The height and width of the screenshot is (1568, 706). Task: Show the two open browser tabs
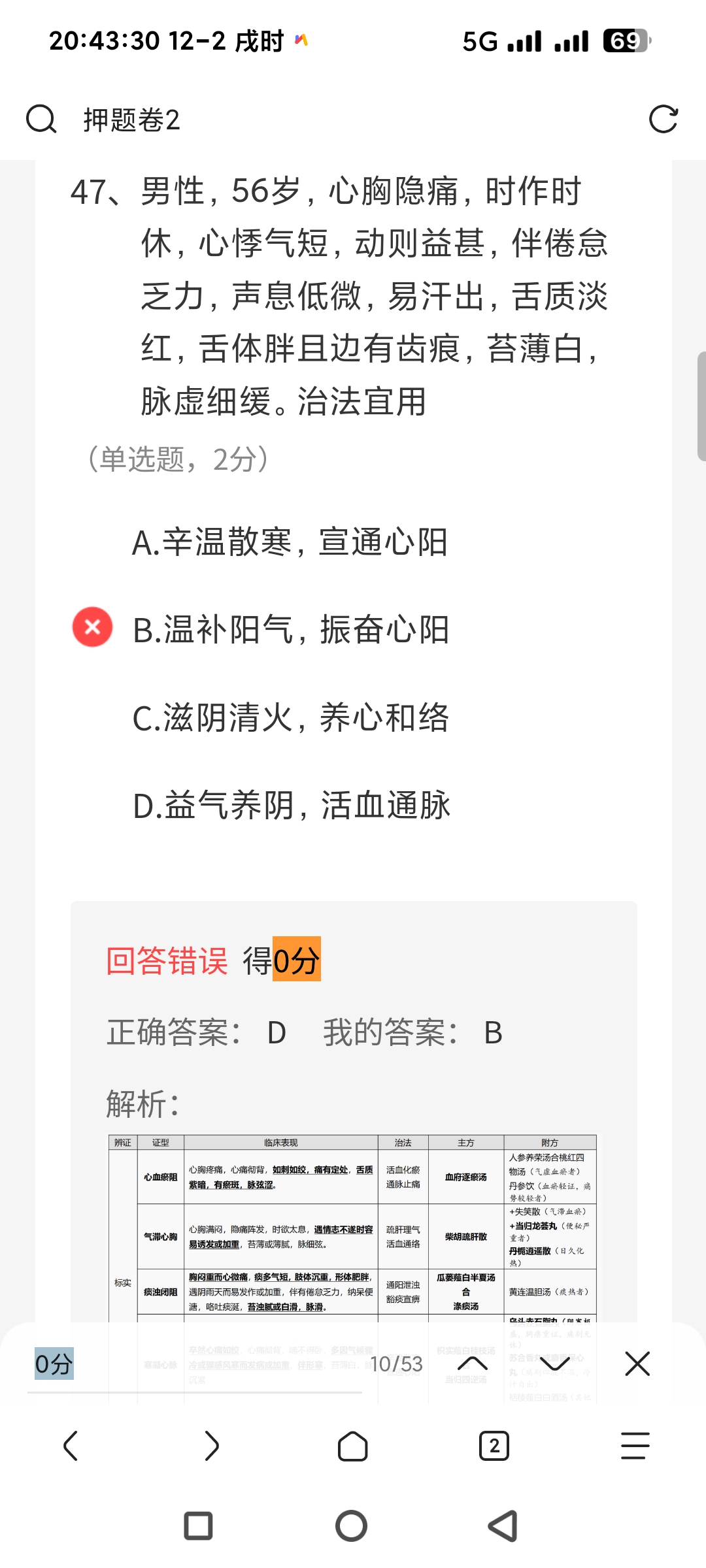(494, 1446)
